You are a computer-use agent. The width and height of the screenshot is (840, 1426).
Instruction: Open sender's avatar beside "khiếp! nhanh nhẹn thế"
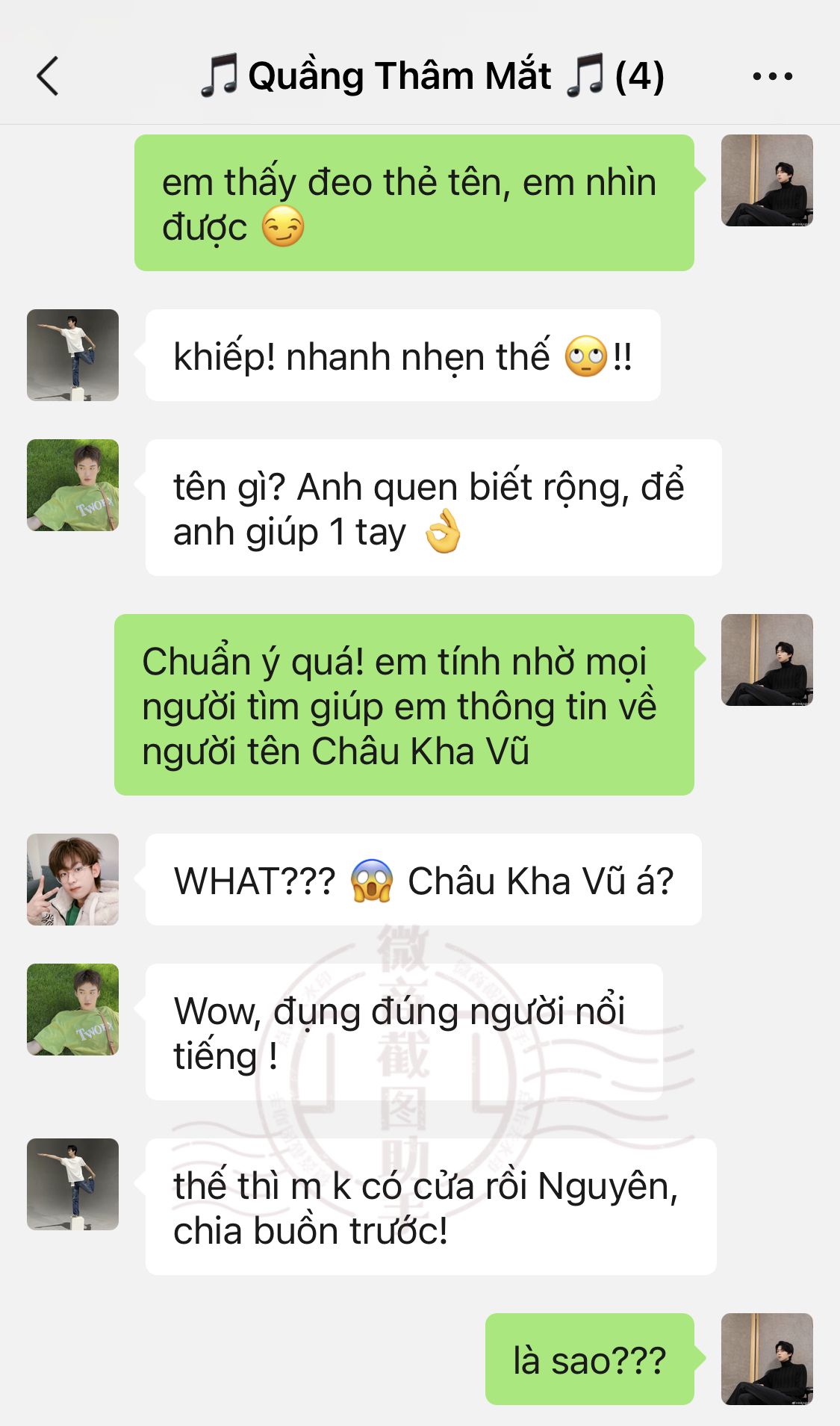[72, 355]
